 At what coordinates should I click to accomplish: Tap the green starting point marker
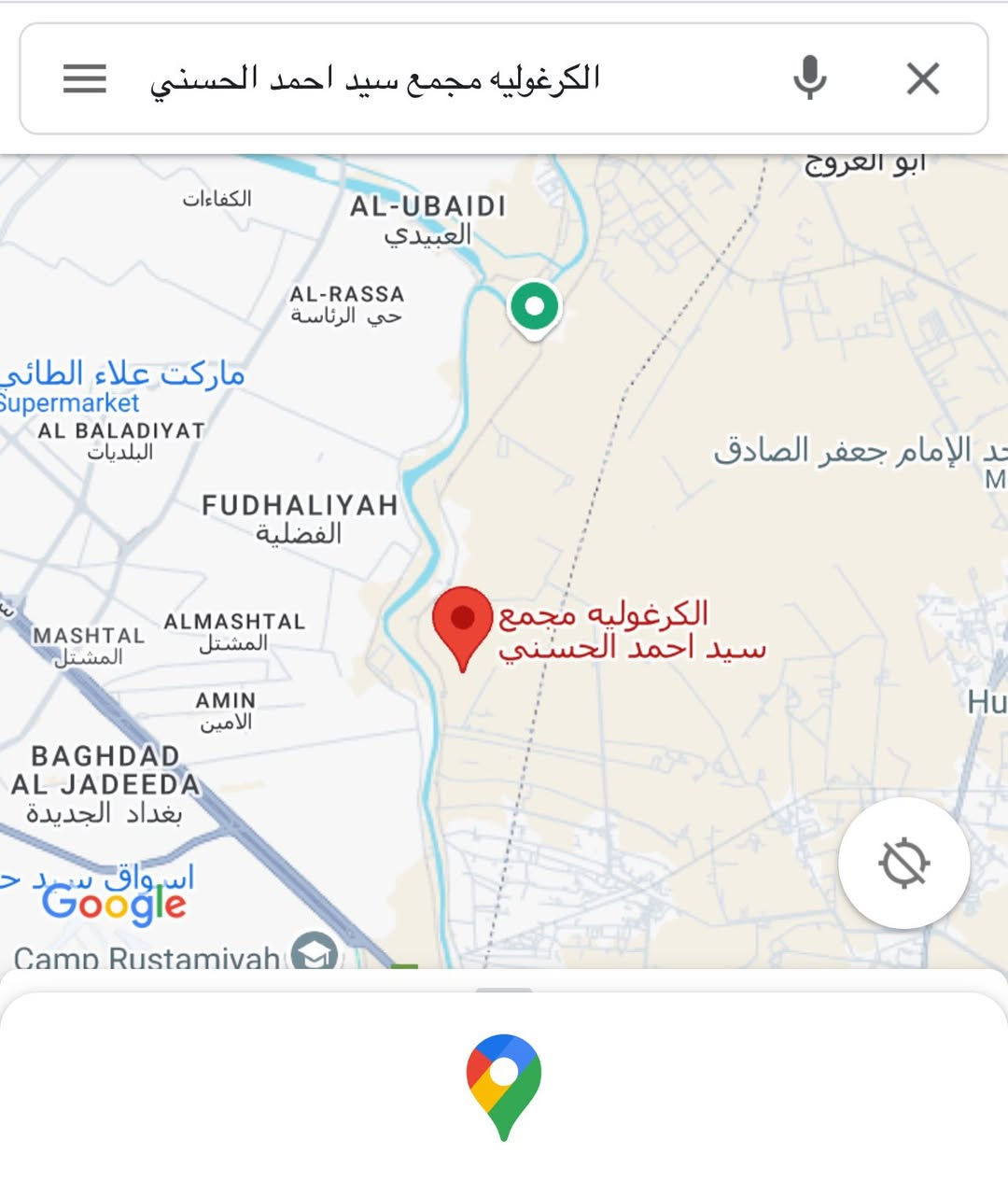534,307
